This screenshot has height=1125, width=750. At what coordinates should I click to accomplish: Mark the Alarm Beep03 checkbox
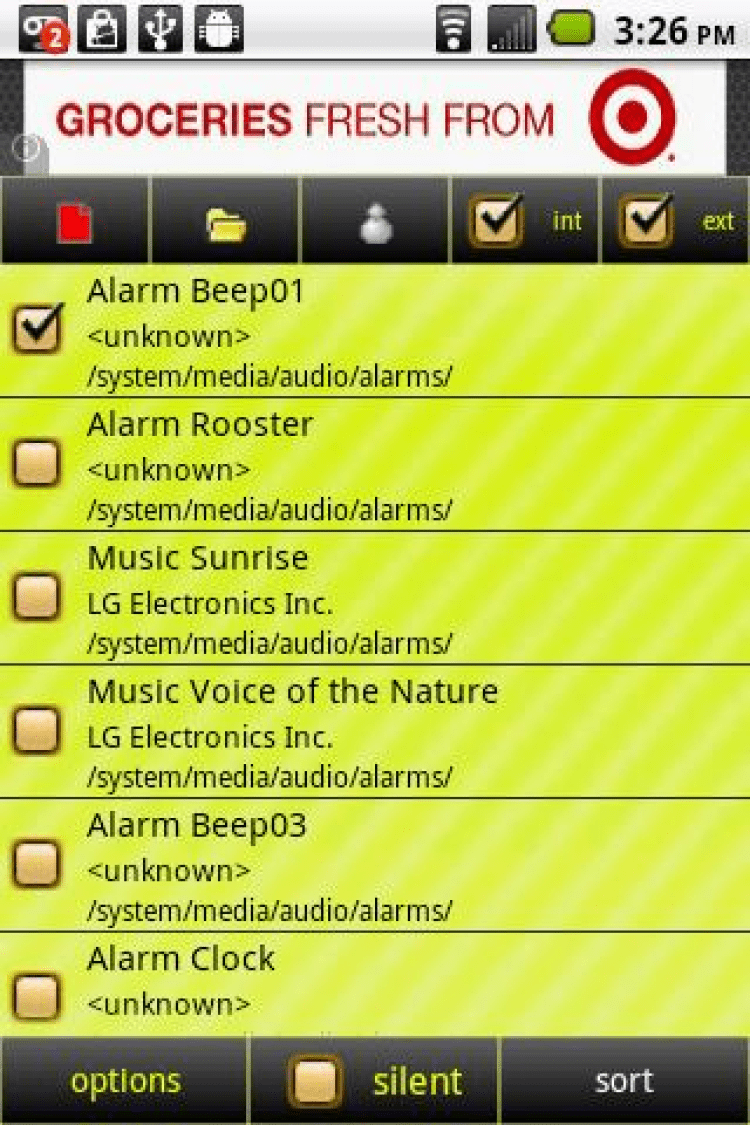click(x=37, y=864)
